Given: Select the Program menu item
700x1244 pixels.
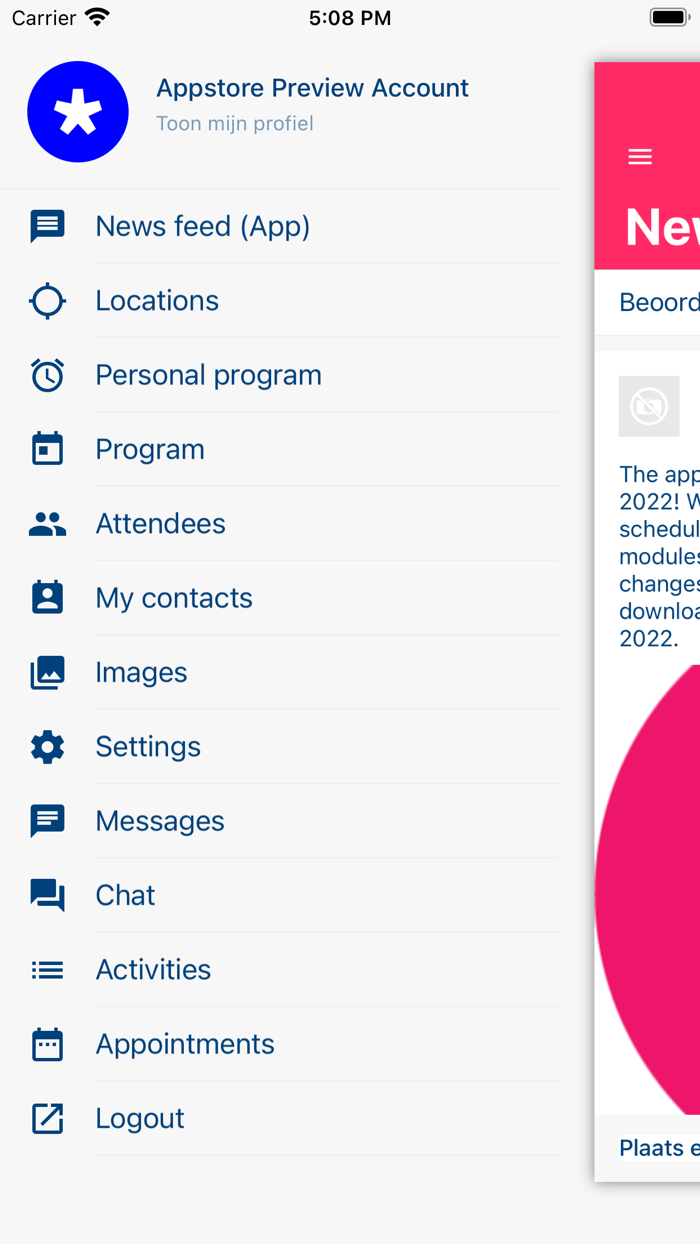Looking at the screenshot, I should coord(150,449).
